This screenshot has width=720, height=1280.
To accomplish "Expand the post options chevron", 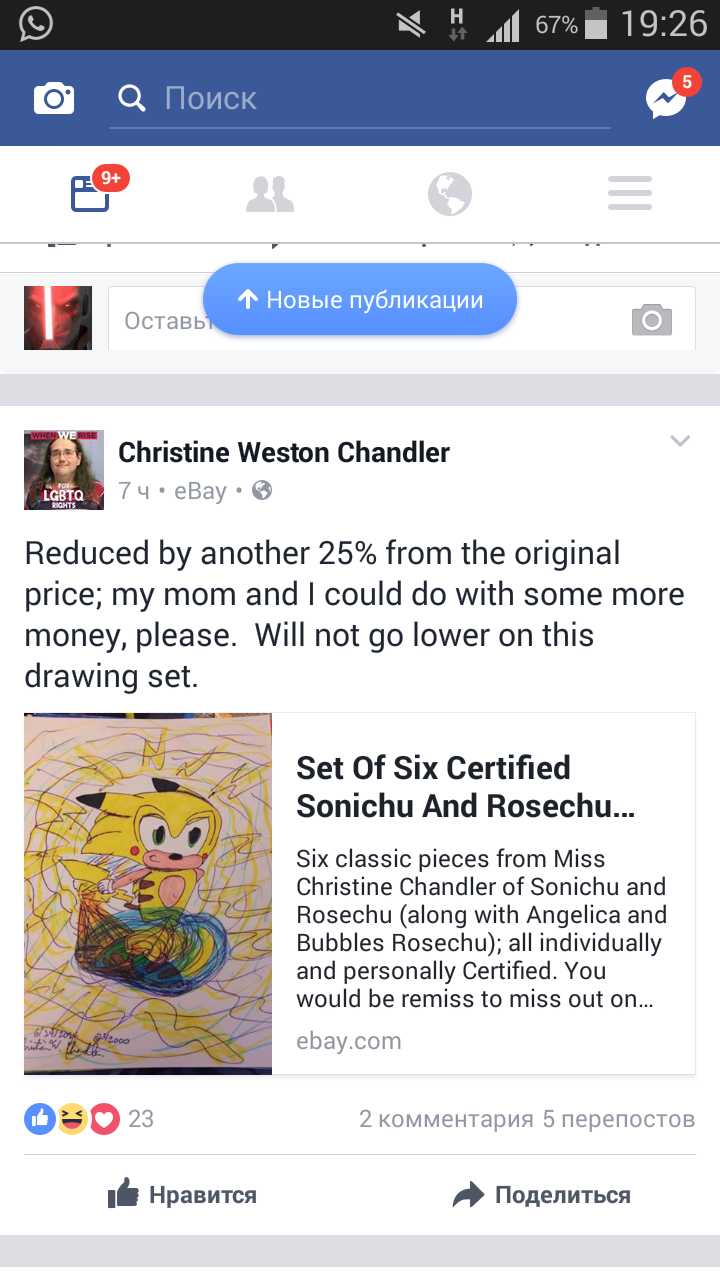I will pos(680,441).
